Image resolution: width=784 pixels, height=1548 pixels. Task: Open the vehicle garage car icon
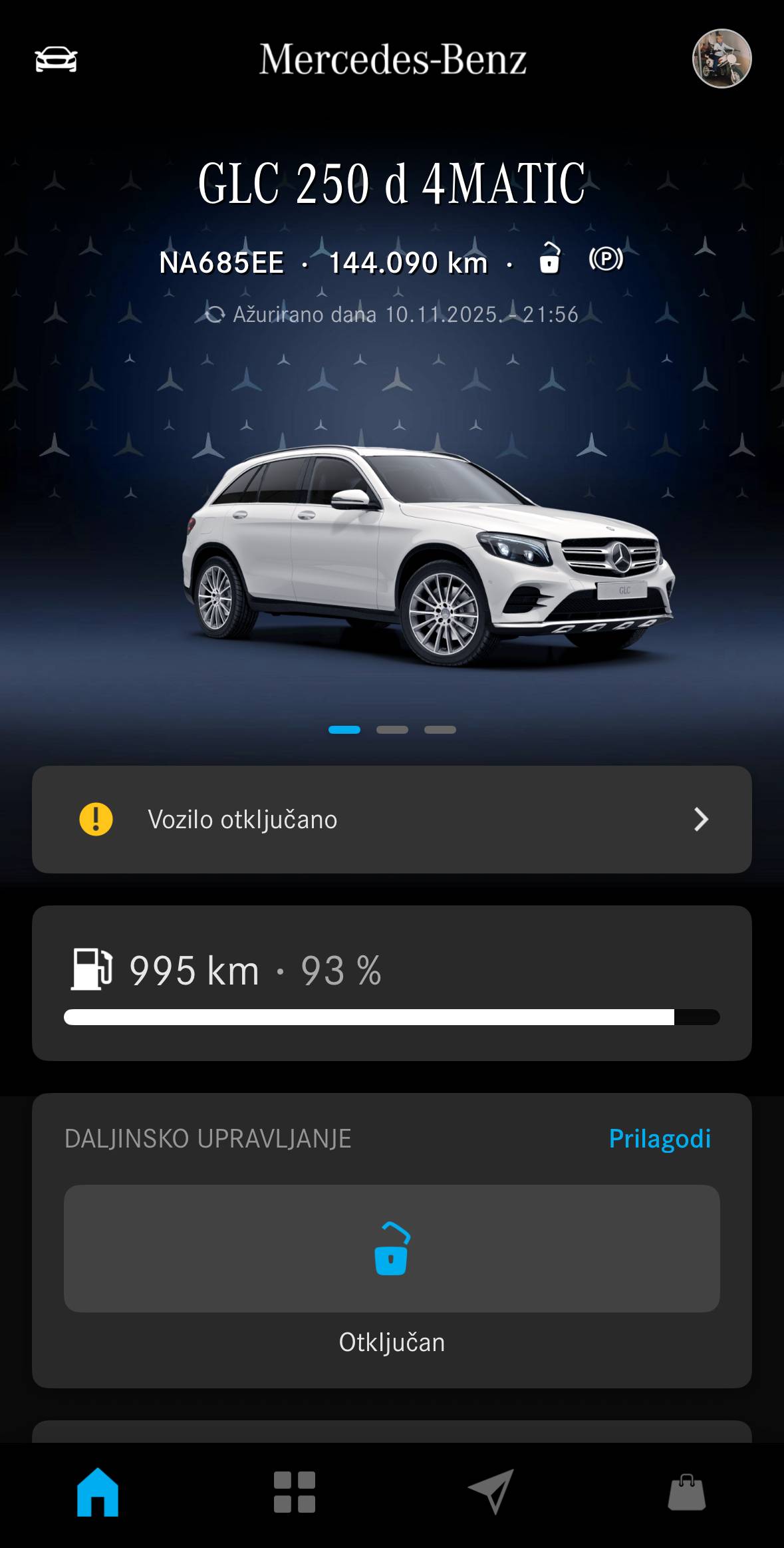(56, 59)
